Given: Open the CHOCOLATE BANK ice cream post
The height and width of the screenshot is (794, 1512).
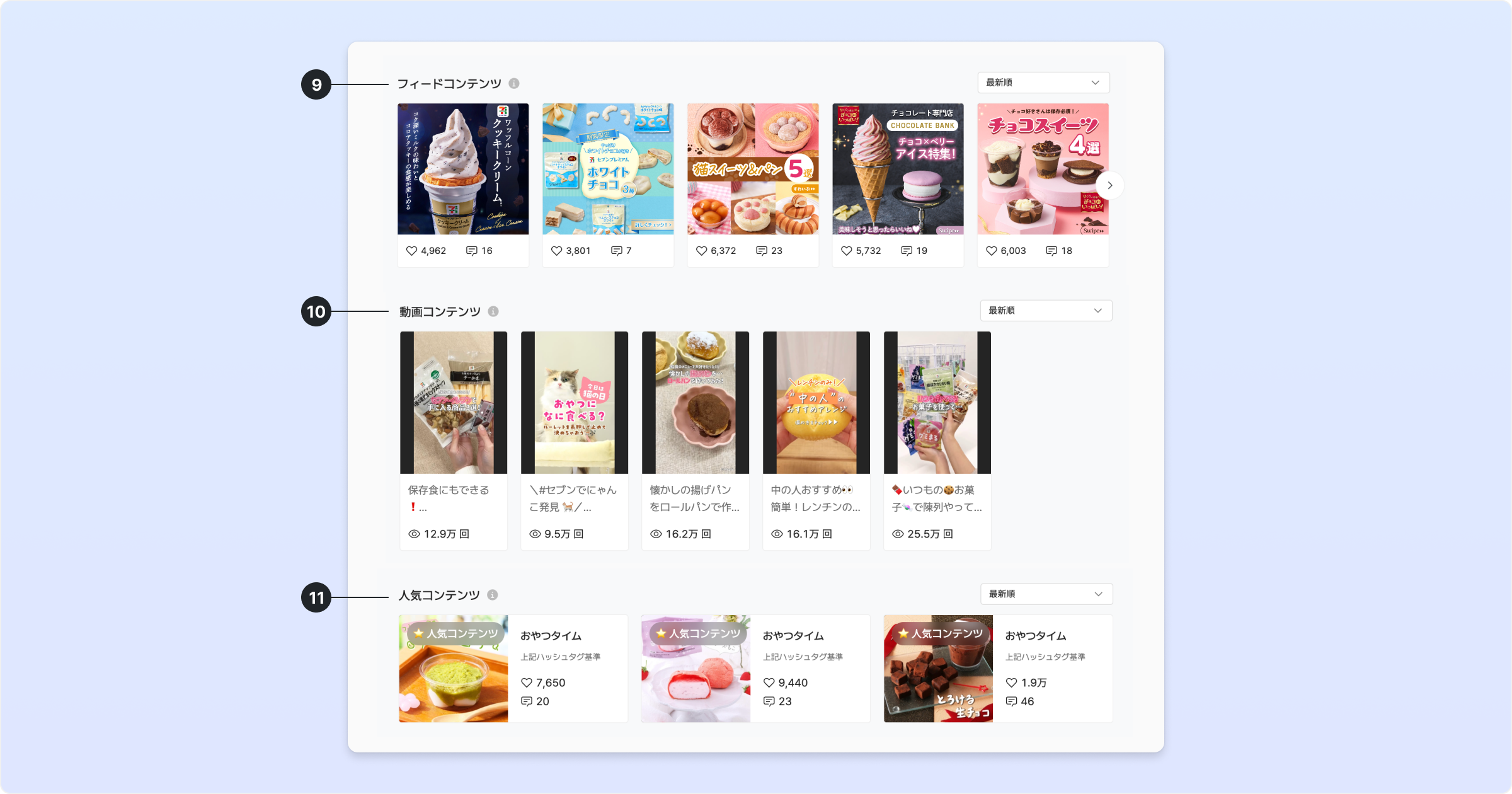Looking at the screenshot, I should [898, 169].
